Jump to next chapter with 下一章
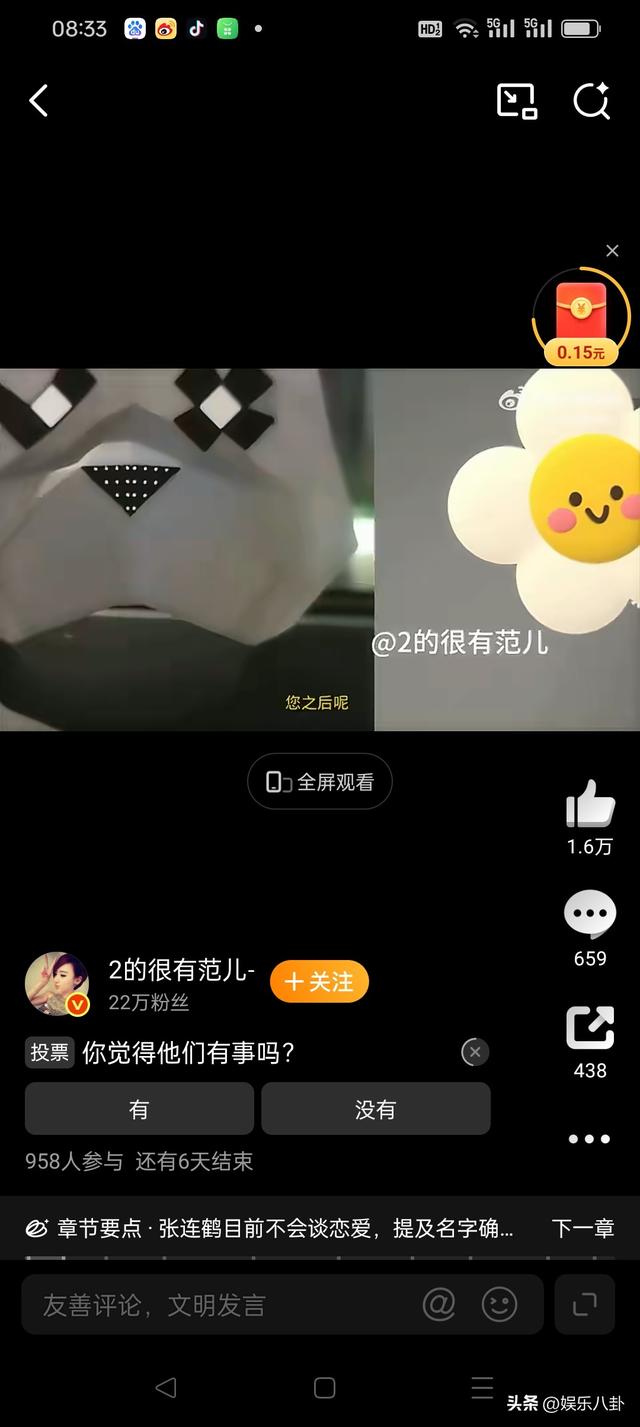Screen dimensions: 640x1427 [582, 1229]
